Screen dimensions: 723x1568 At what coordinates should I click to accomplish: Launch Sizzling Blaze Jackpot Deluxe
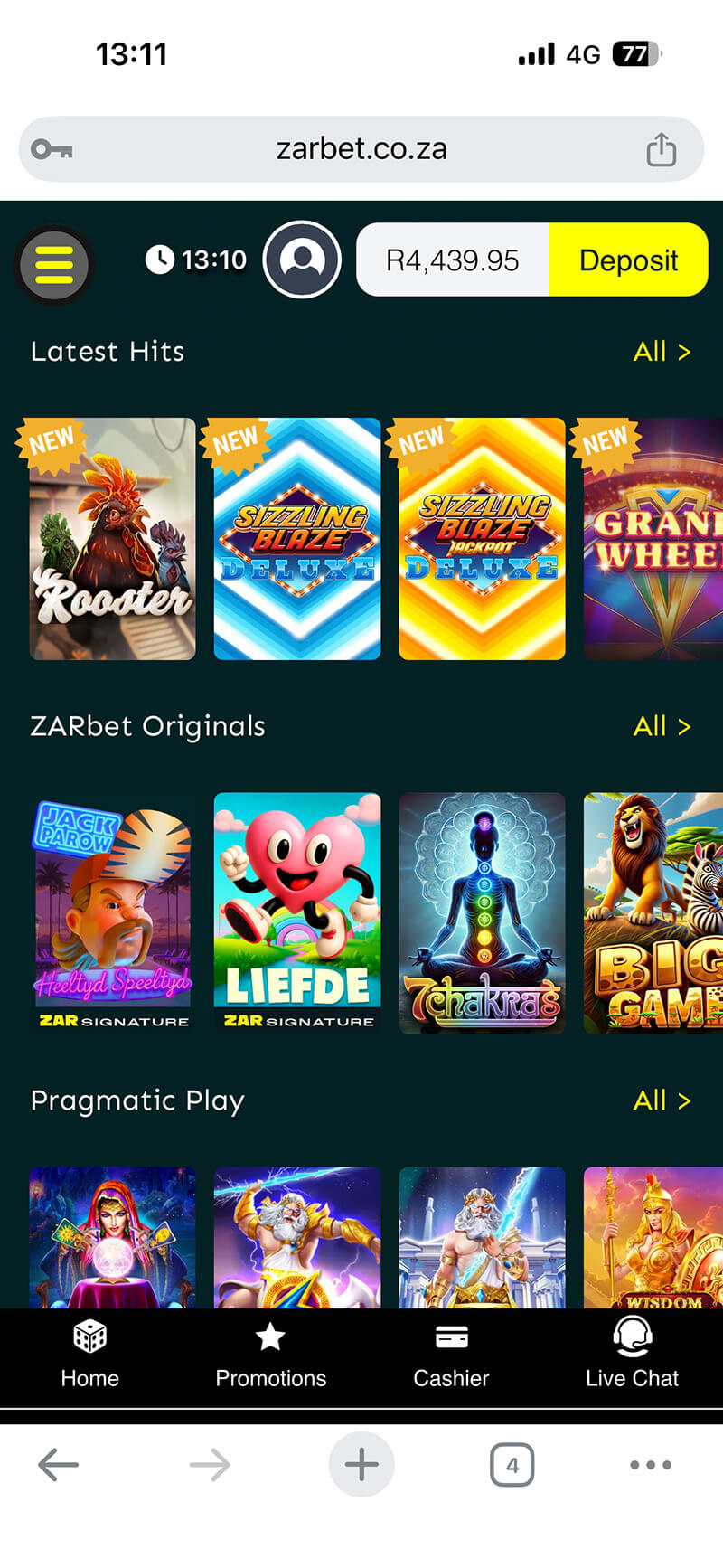(482, 539)
